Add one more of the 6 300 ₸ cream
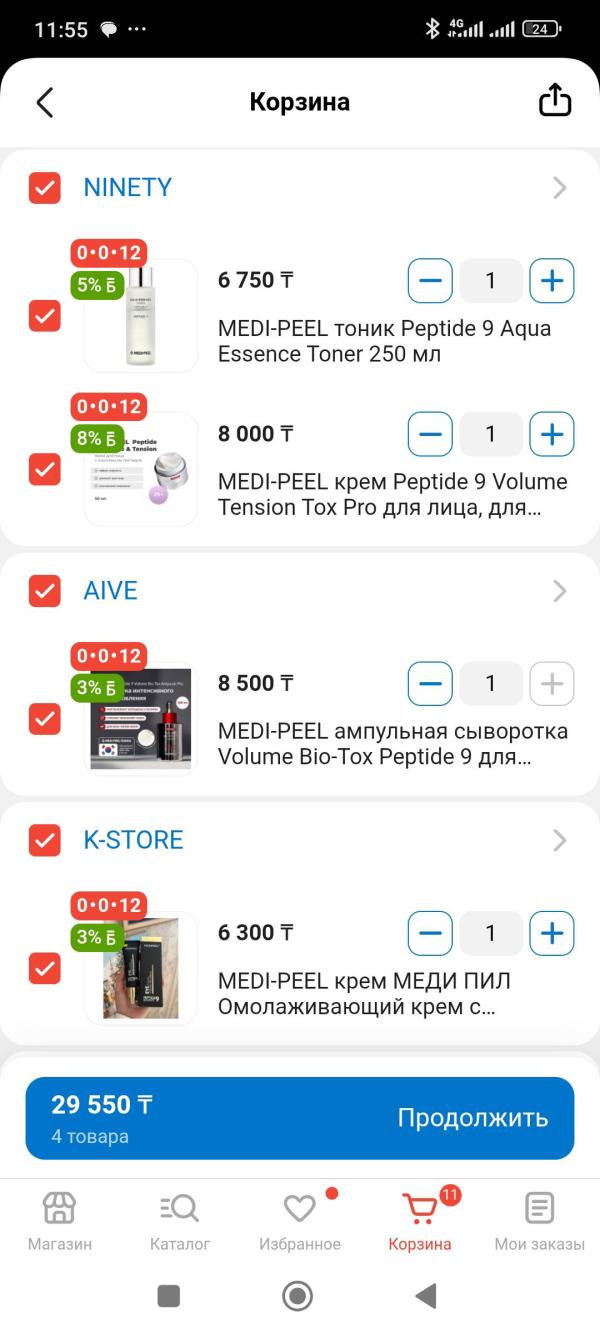Viewport: 600px width, 1332px height. (x=552, y=933)
